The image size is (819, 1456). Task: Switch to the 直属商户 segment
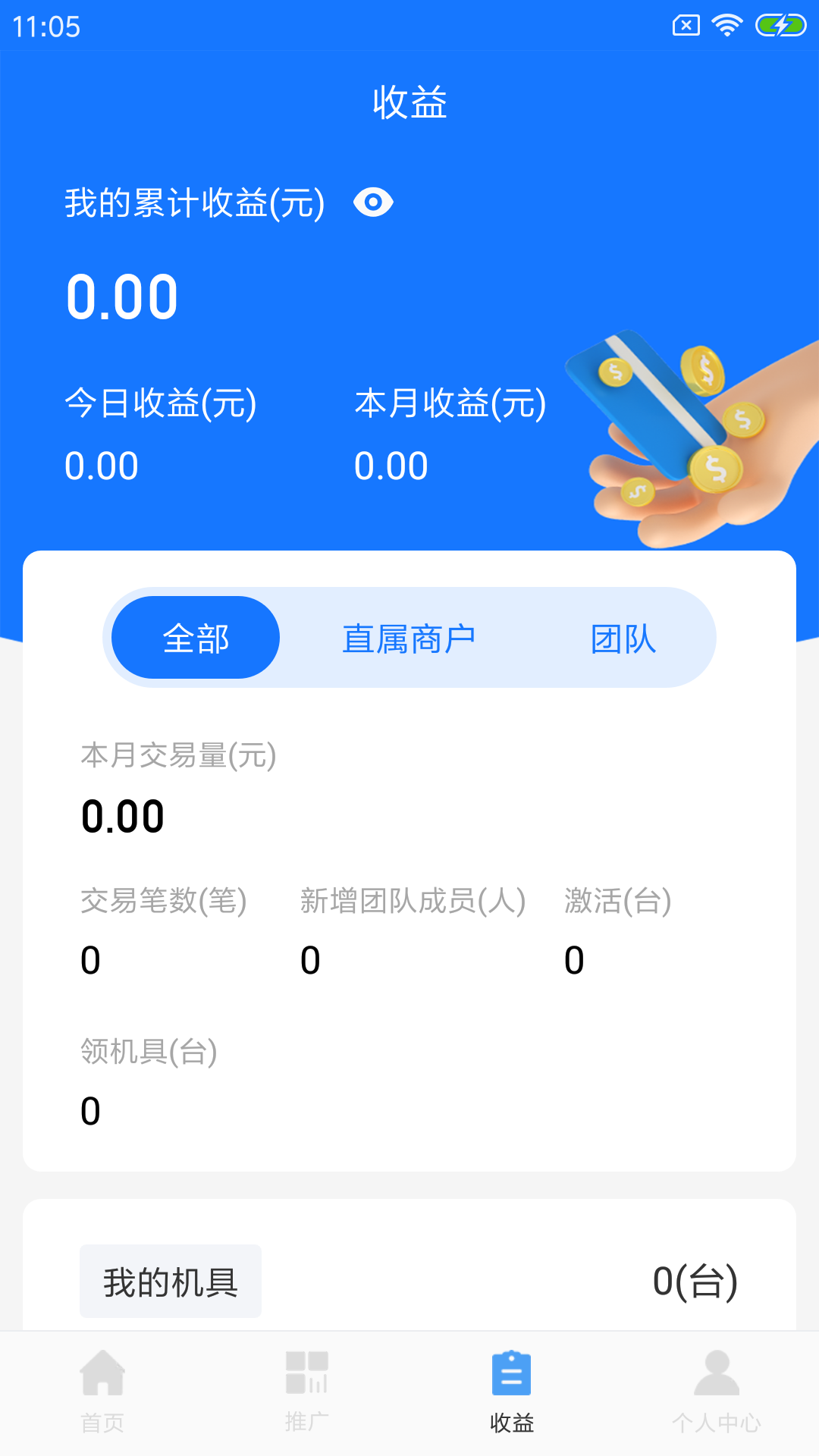(x=408, y=638)
